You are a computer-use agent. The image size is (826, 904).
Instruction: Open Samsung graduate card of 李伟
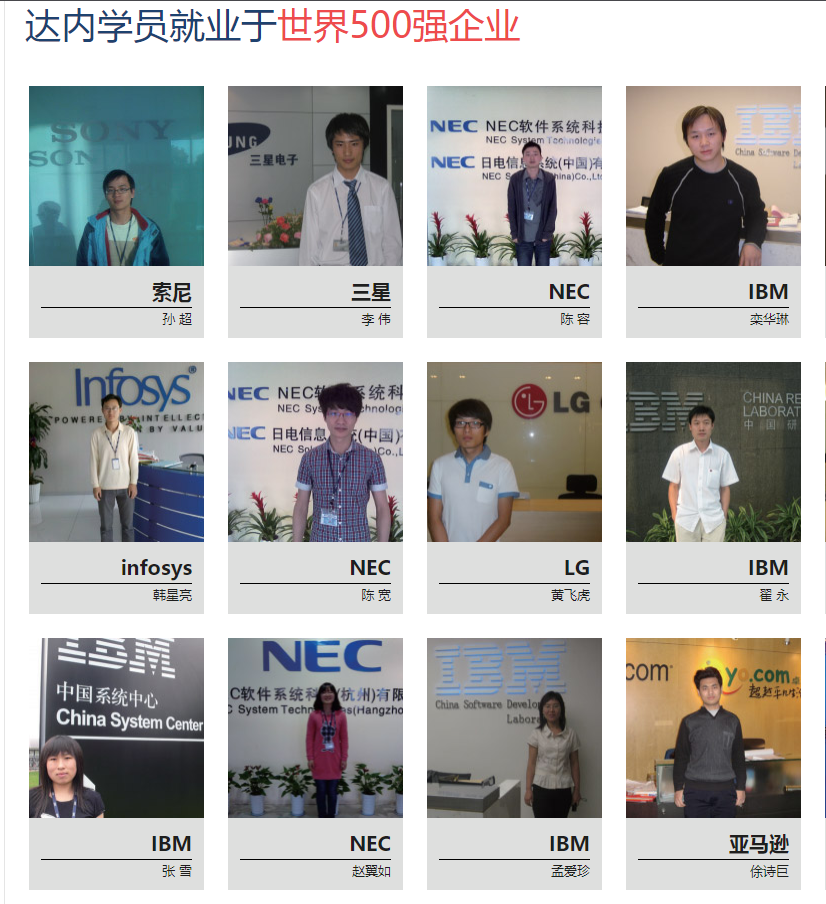[x=315, y=211]
